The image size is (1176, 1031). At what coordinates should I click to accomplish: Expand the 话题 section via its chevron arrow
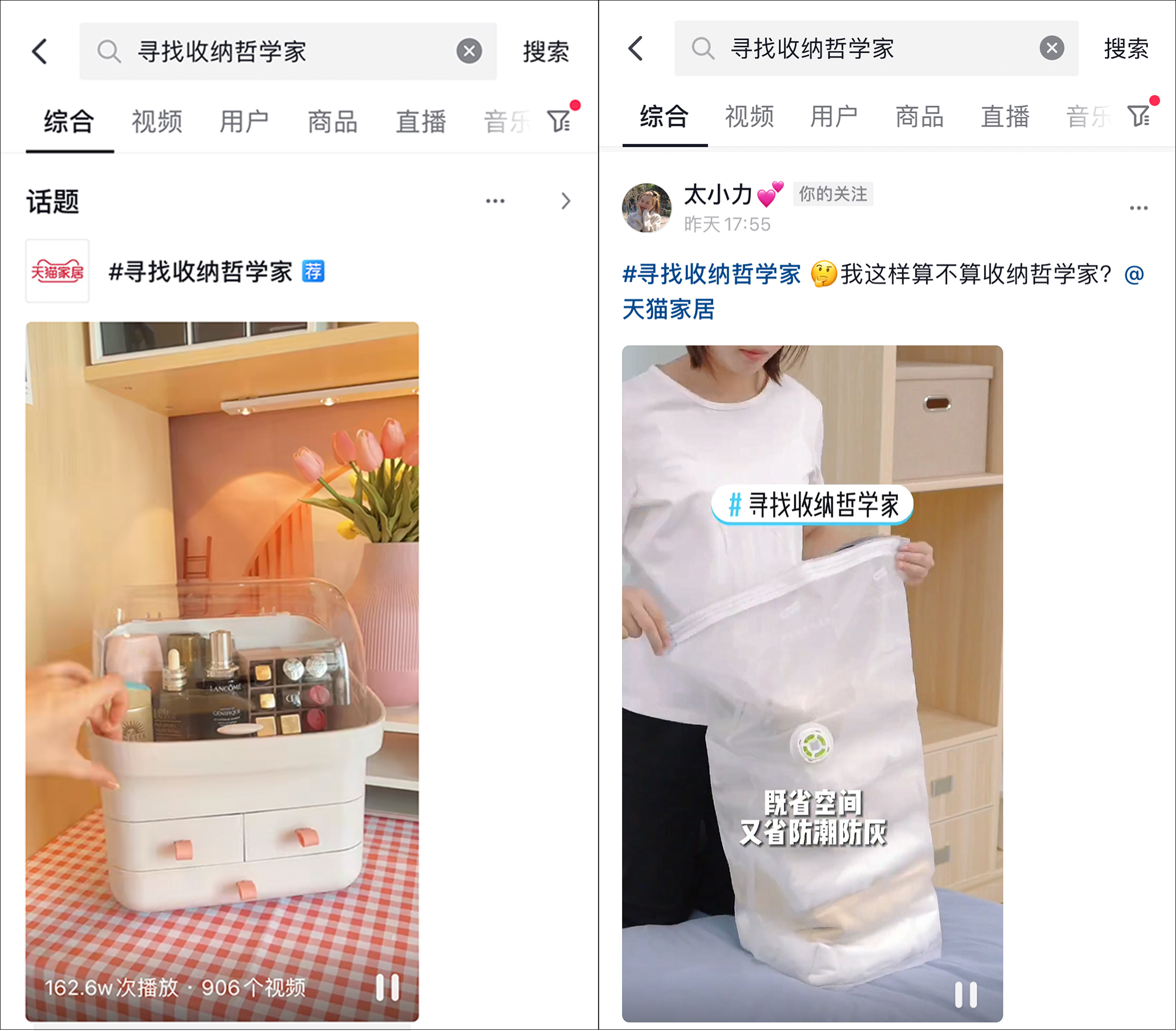[x=565, y=202]
